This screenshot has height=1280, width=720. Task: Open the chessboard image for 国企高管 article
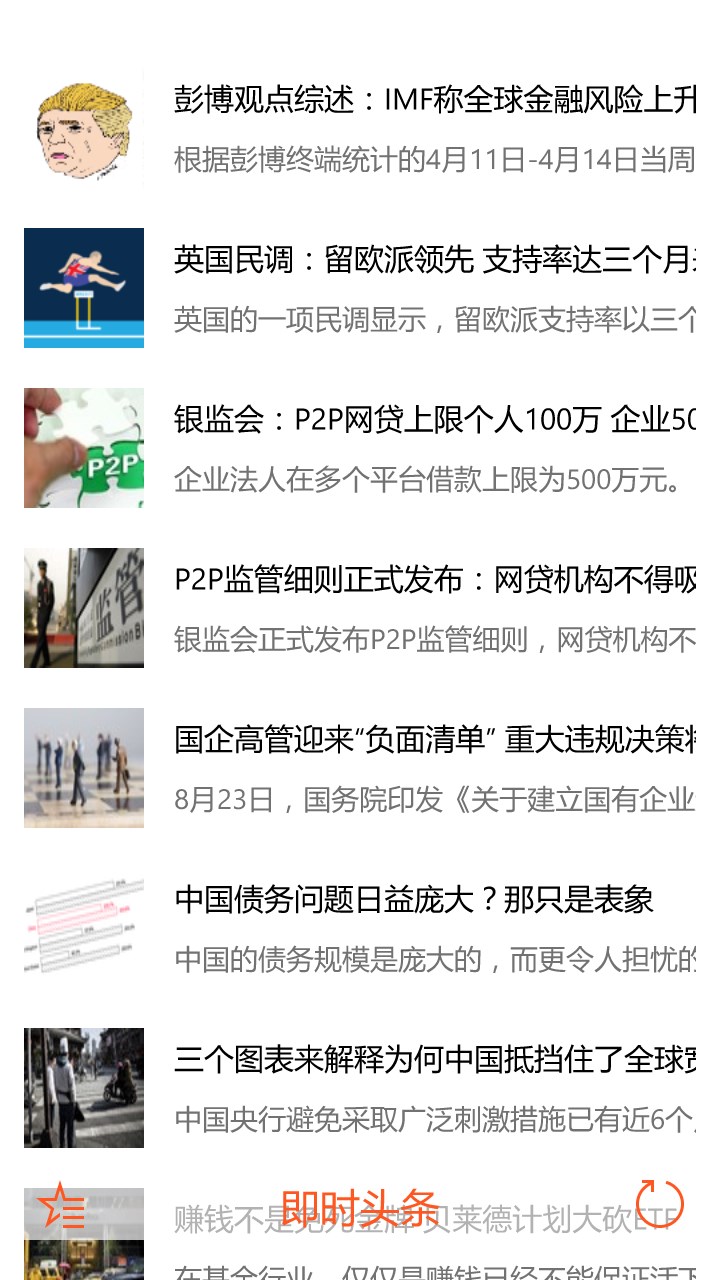[x=84, y=767]
